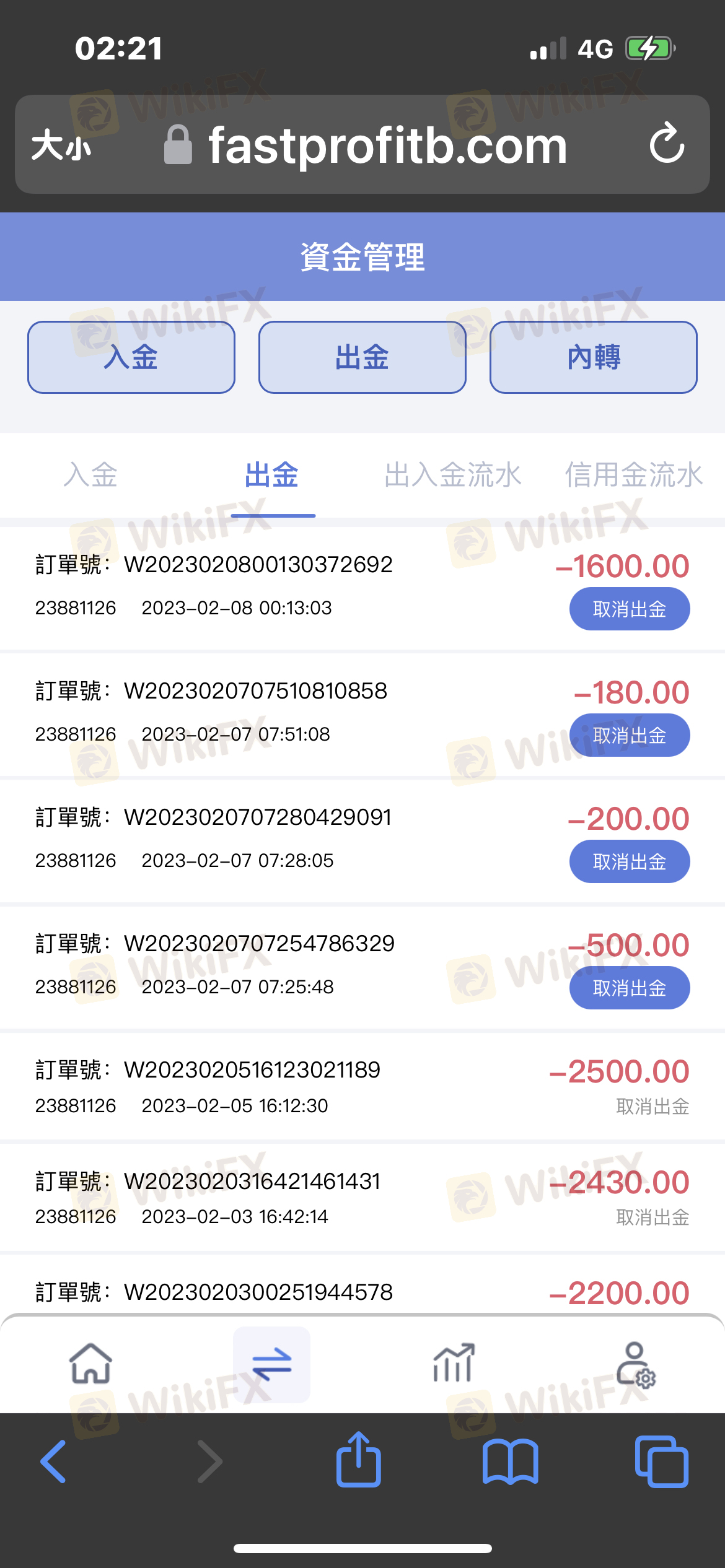
Task: Tap the 入金 deposit button
Action: (131, 357)
